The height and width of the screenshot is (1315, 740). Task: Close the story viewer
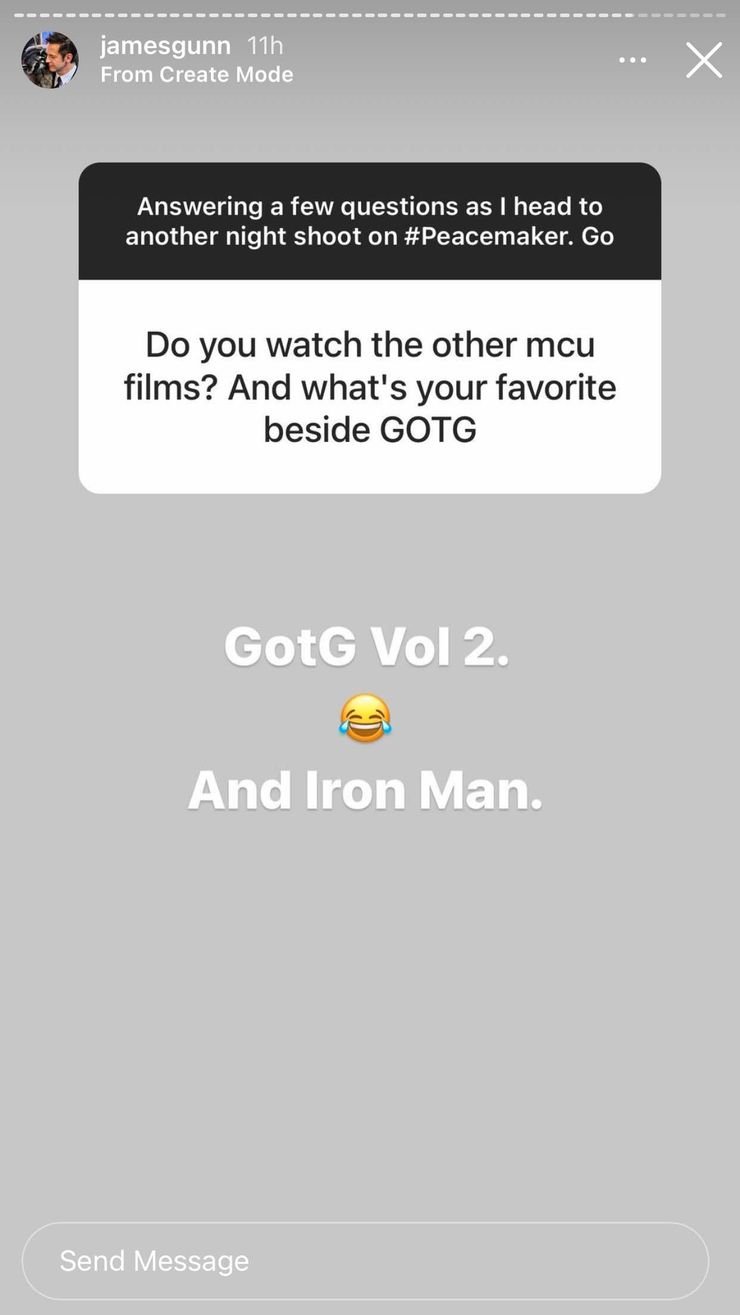coord(703,60)
